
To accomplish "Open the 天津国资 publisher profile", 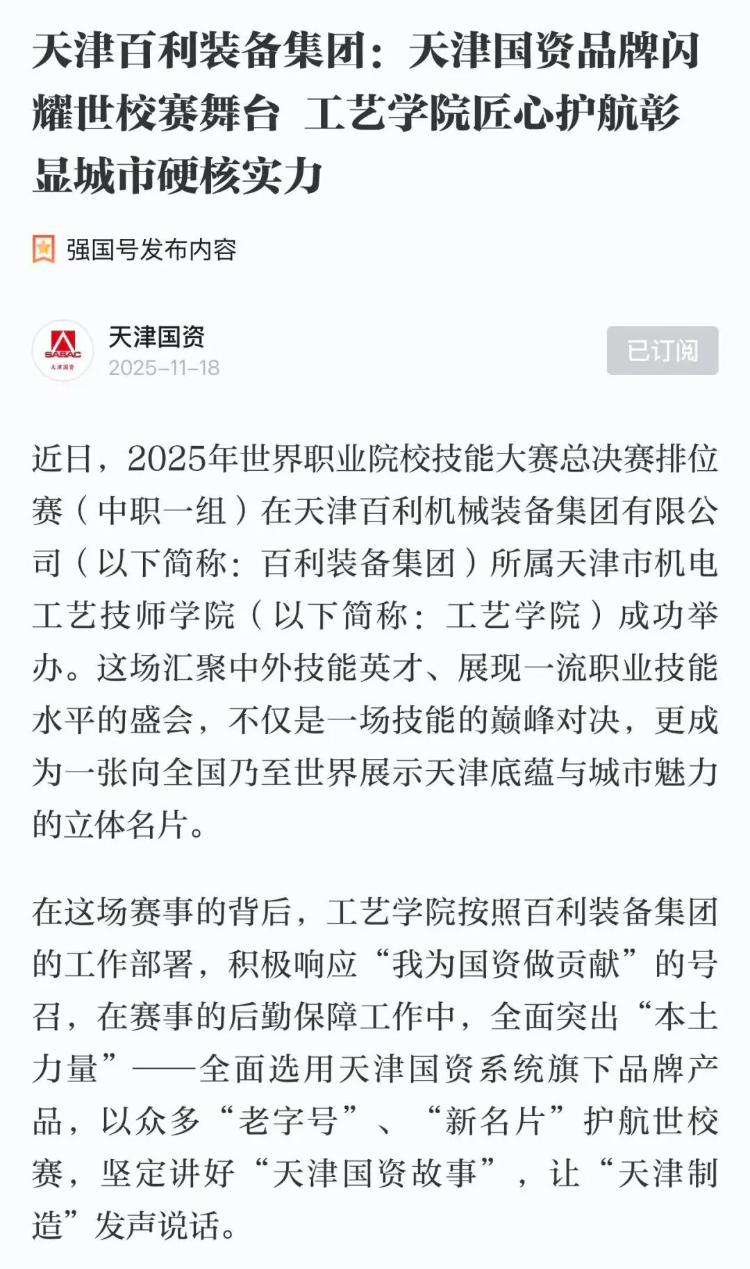I will tap(156, 337).
